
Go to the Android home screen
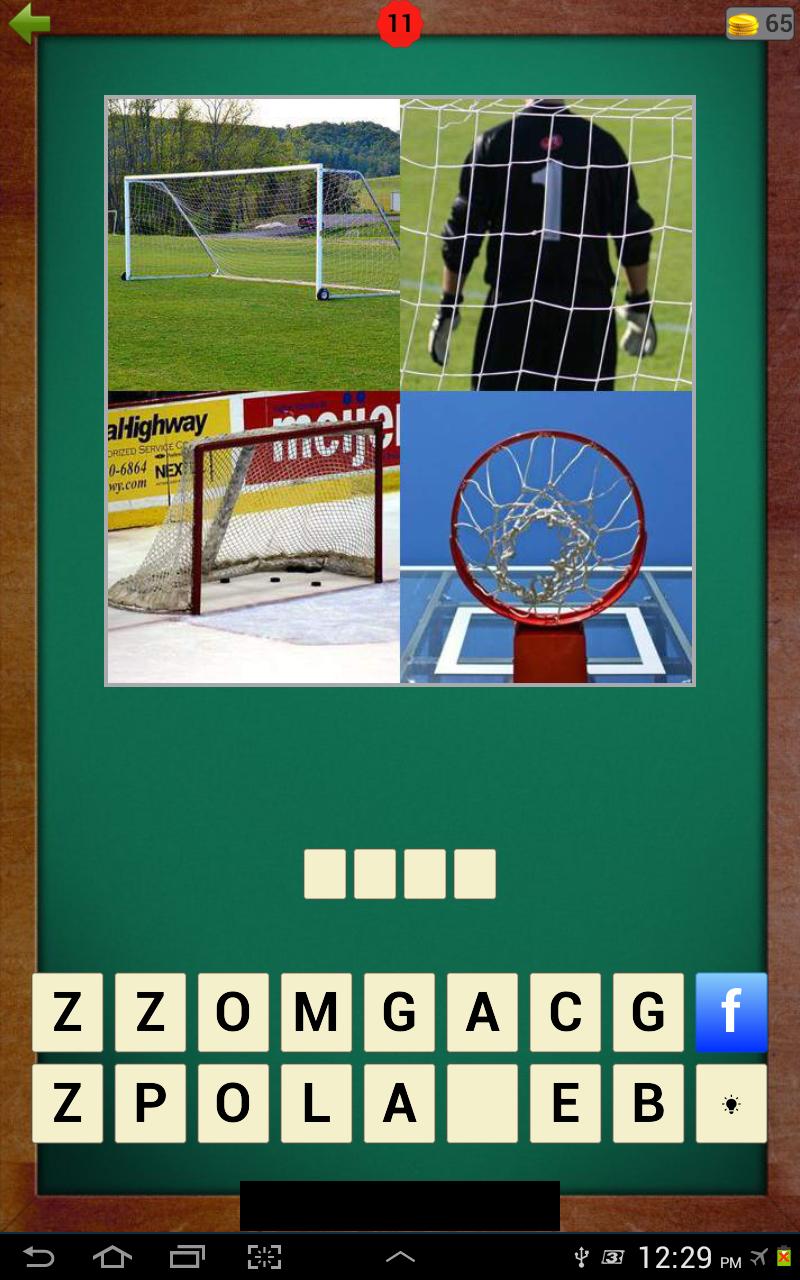112,1256
